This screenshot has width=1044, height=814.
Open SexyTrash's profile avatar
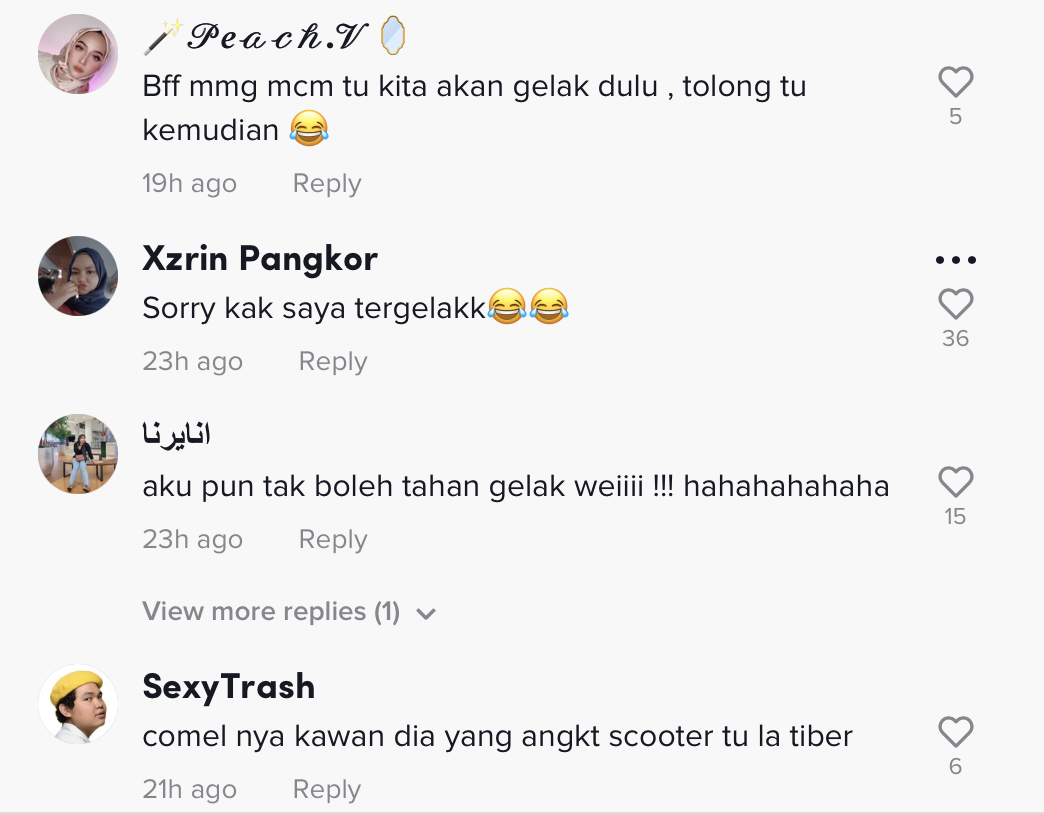[x=78, y=704]
